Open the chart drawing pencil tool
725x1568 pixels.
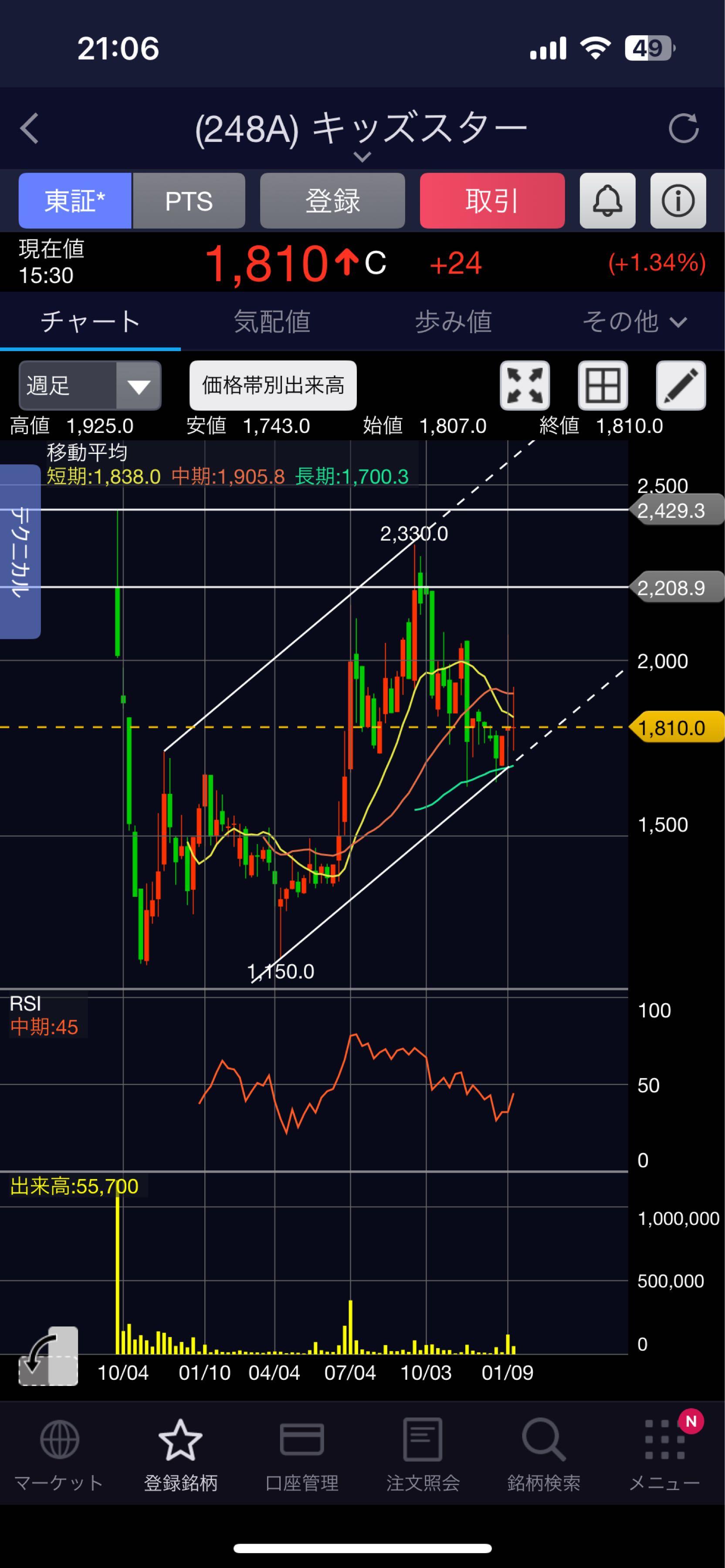[x=681, y=385]
